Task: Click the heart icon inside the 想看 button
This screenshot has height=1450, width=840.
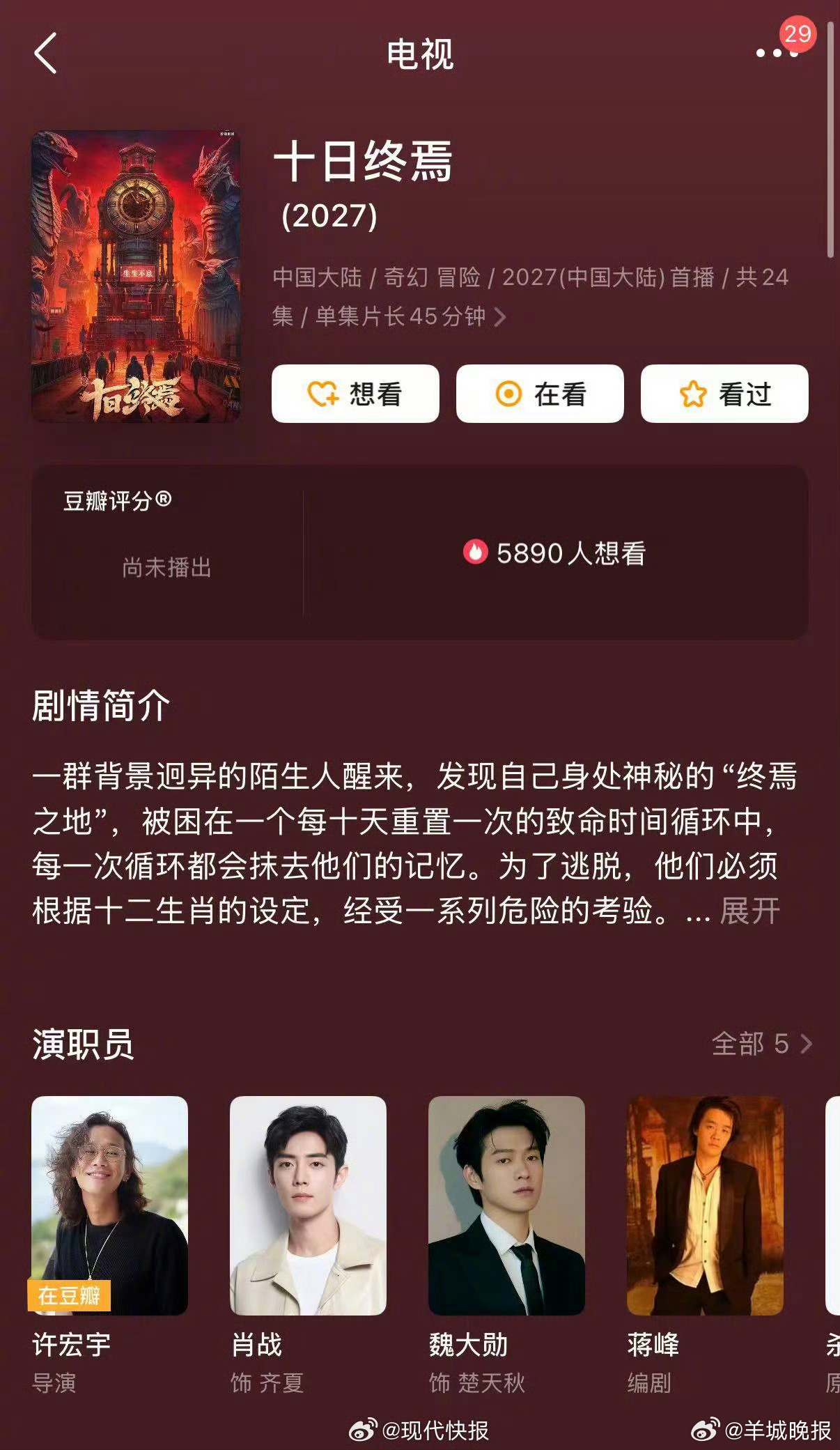Action: coord(324,394)
